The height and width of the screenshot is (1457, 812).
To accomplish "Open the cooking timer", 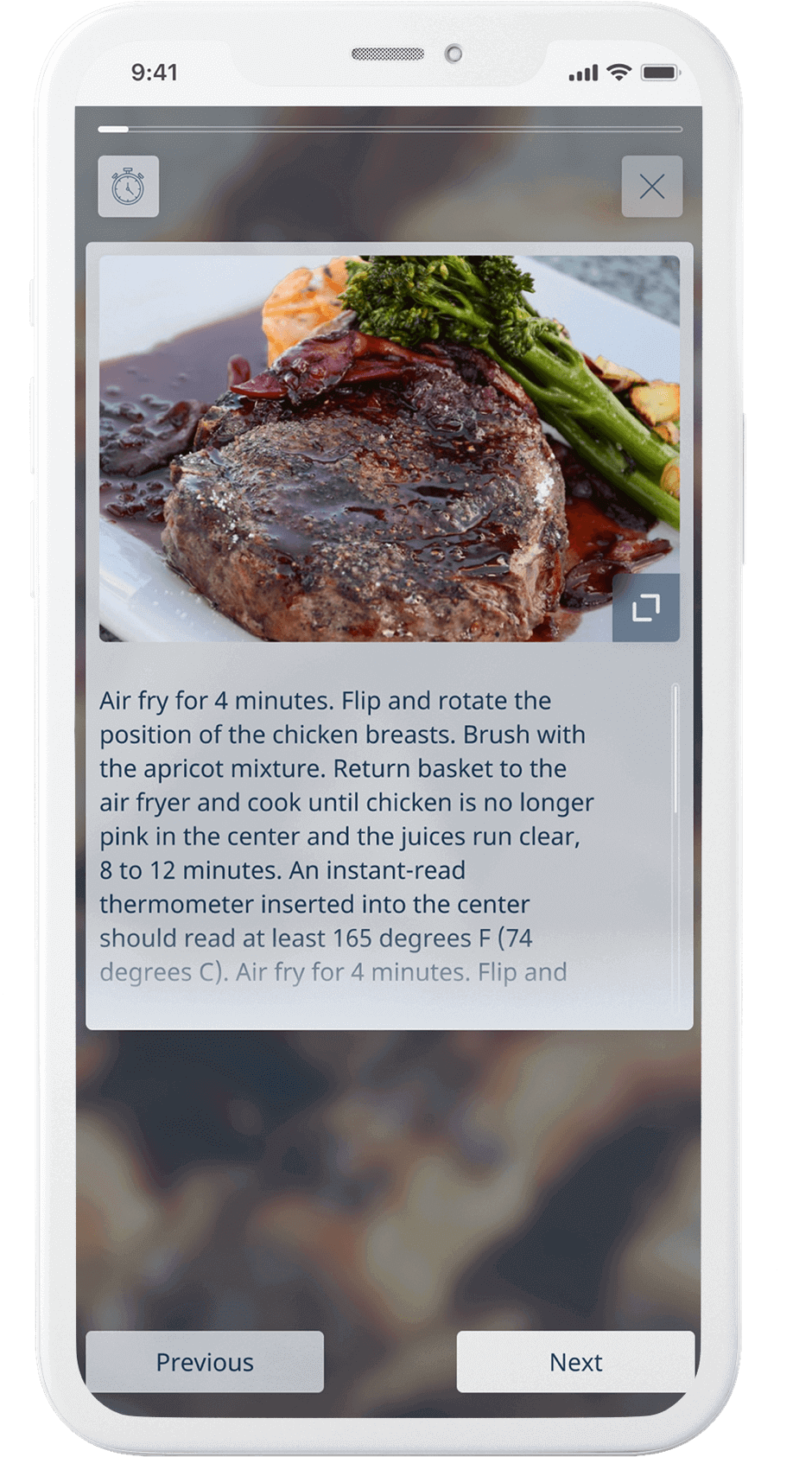I will coord(128,187).
